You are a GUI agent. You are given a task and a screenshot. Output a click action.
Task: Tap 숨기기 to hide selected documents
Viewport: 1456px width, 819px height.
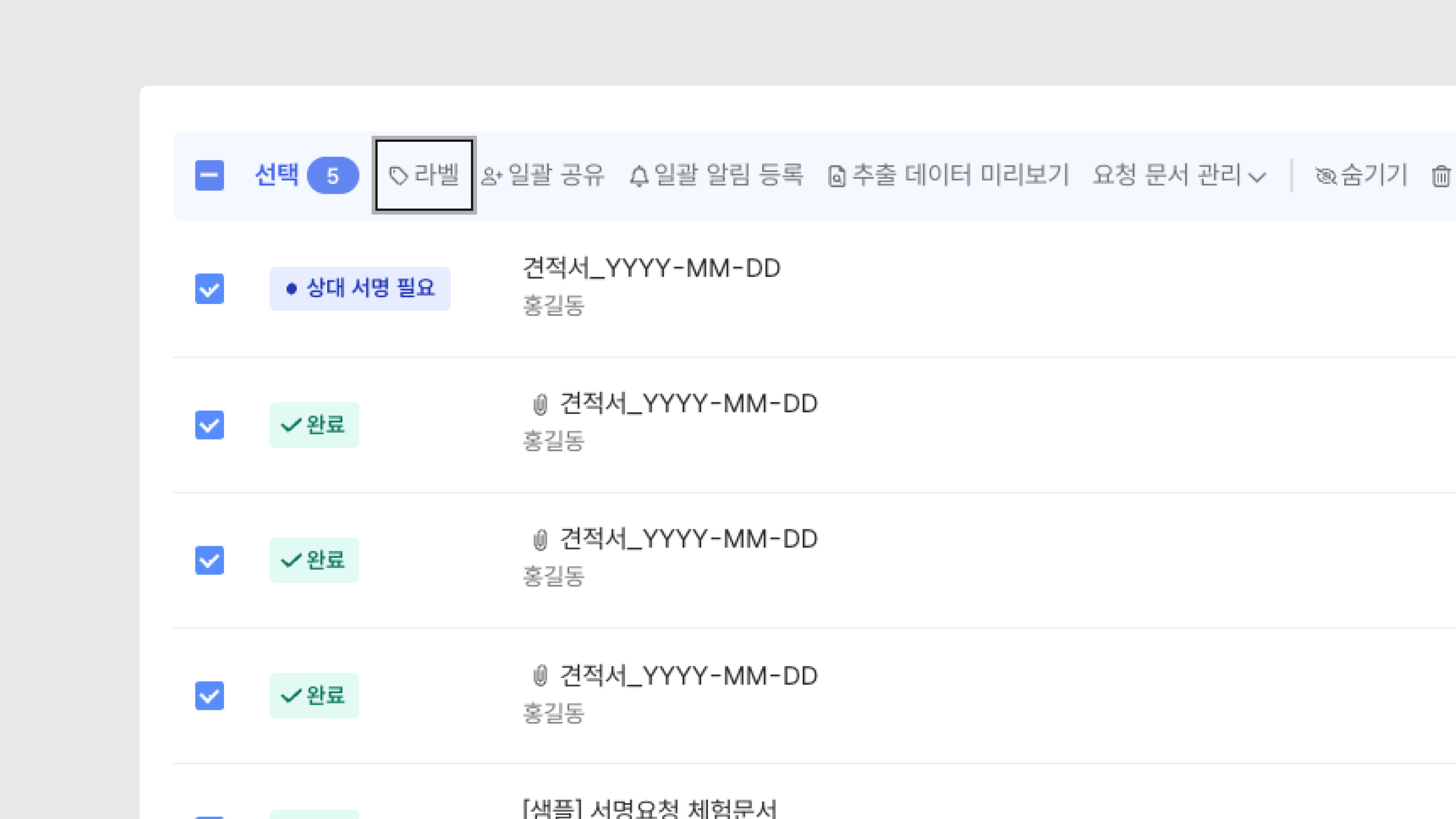point(1361,175)
